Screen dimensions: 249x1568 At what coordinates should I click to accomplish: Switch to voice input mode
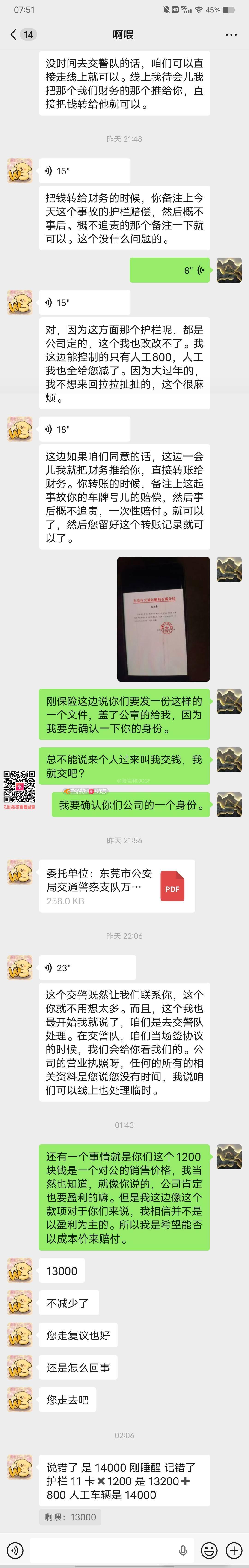tap(14, 1550)
